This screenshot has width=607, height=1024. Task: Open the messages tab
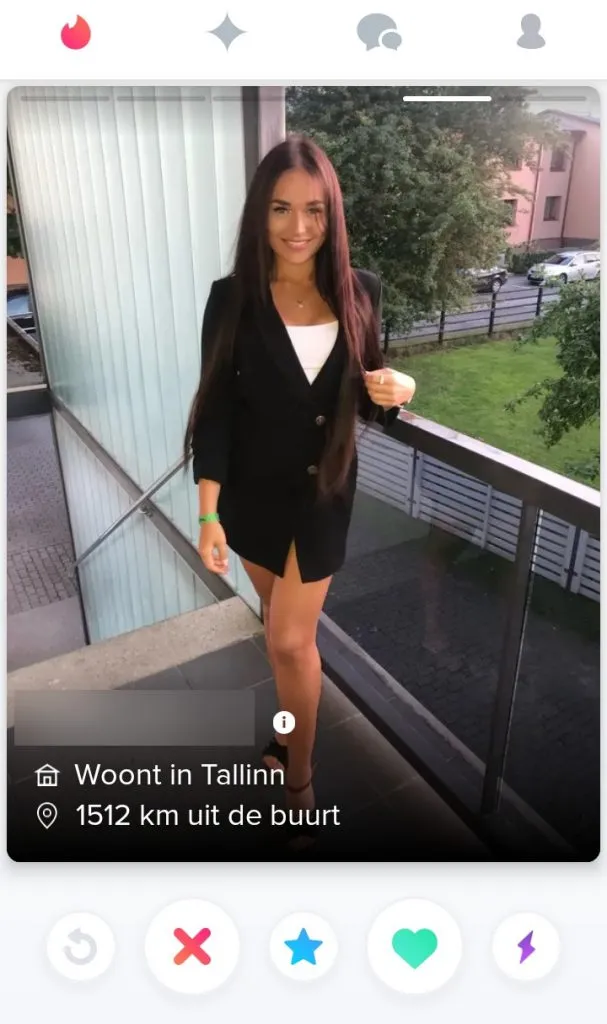pyautogui.click(x=379, y=33)
